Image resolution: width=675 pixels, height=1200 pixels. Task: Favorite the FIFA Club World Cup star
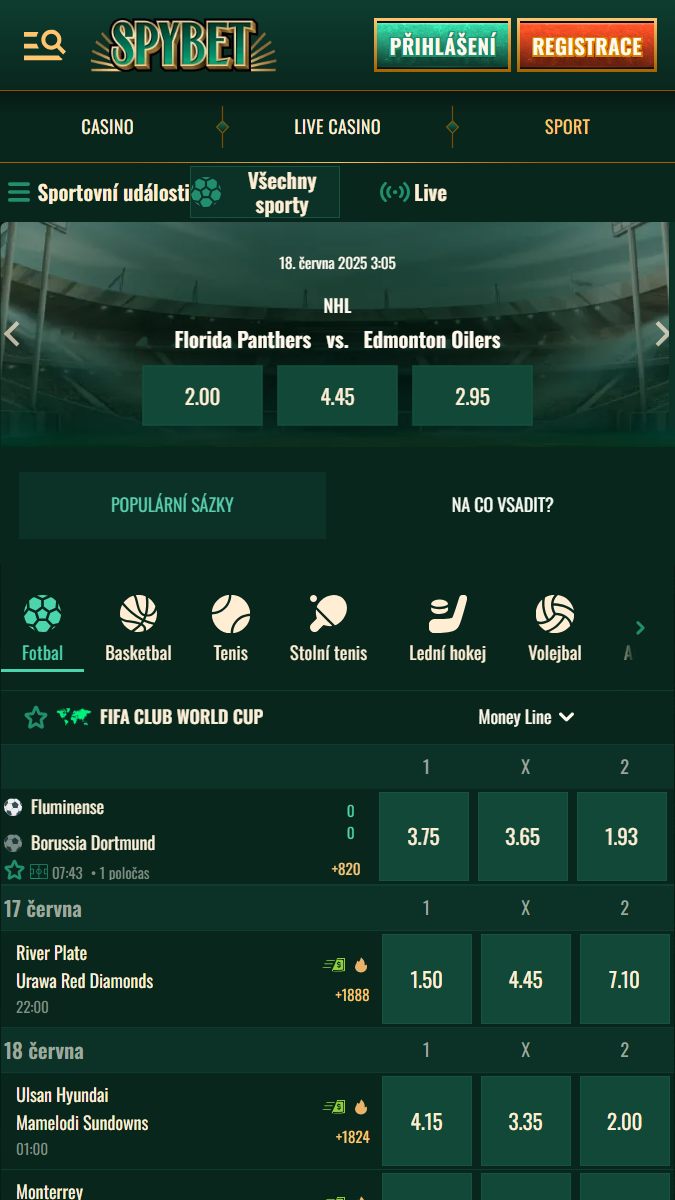[36, 717]
